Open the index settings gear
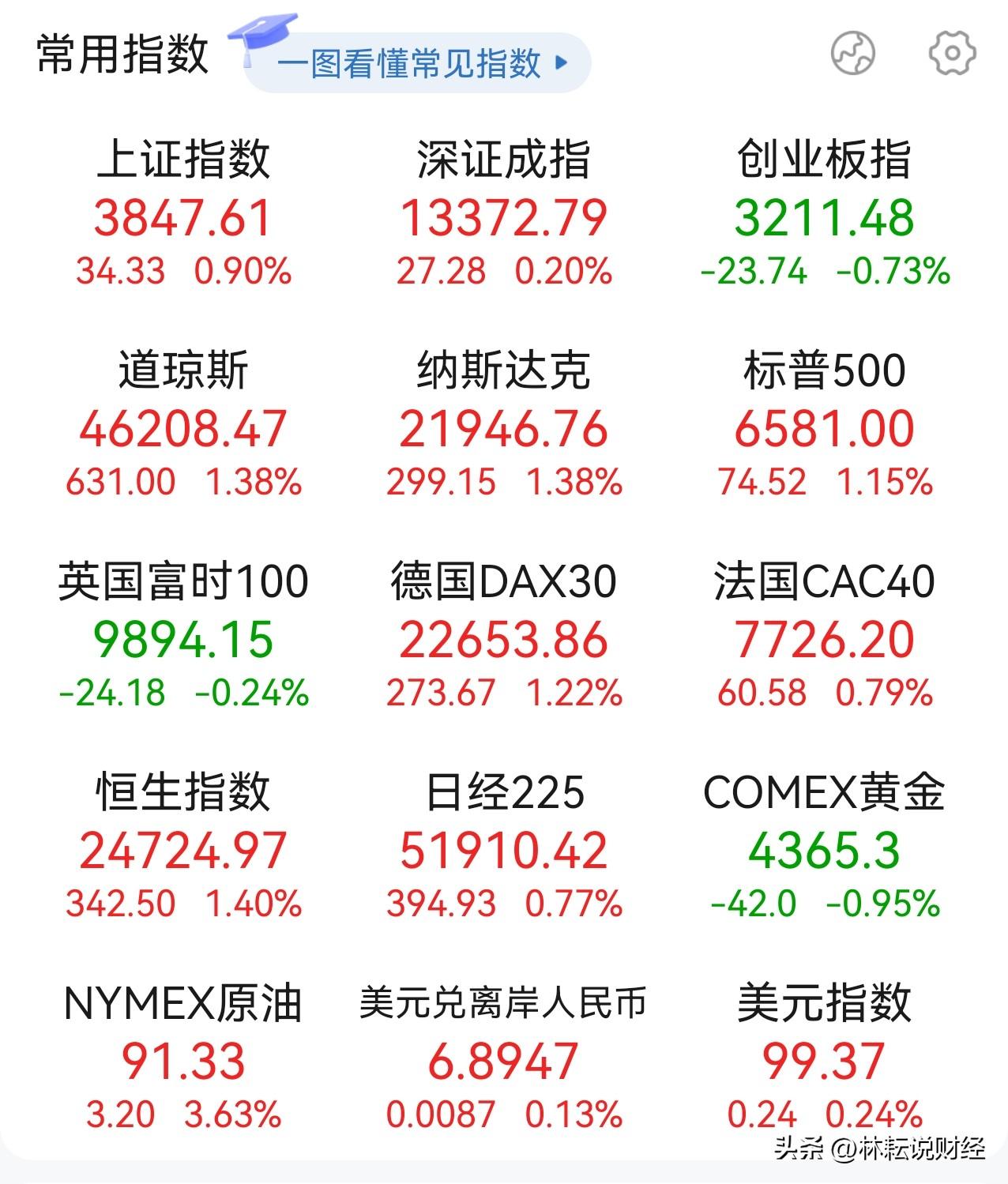 click(951, 54)
